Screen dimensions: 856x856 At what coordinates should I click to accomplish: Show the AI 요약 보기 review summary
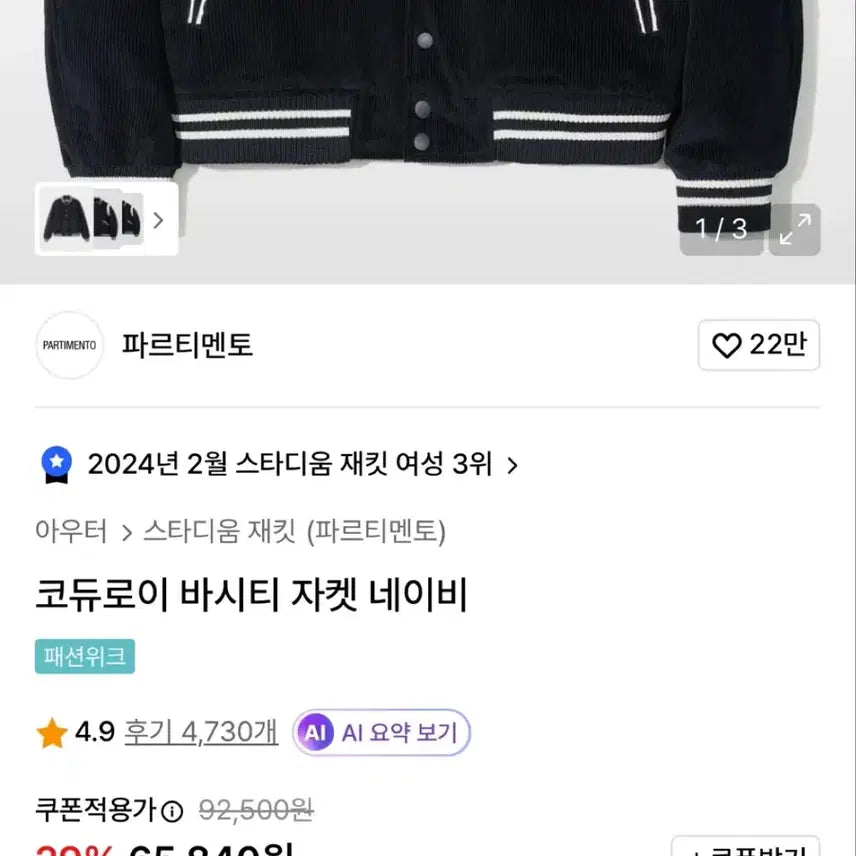(381, 733)
